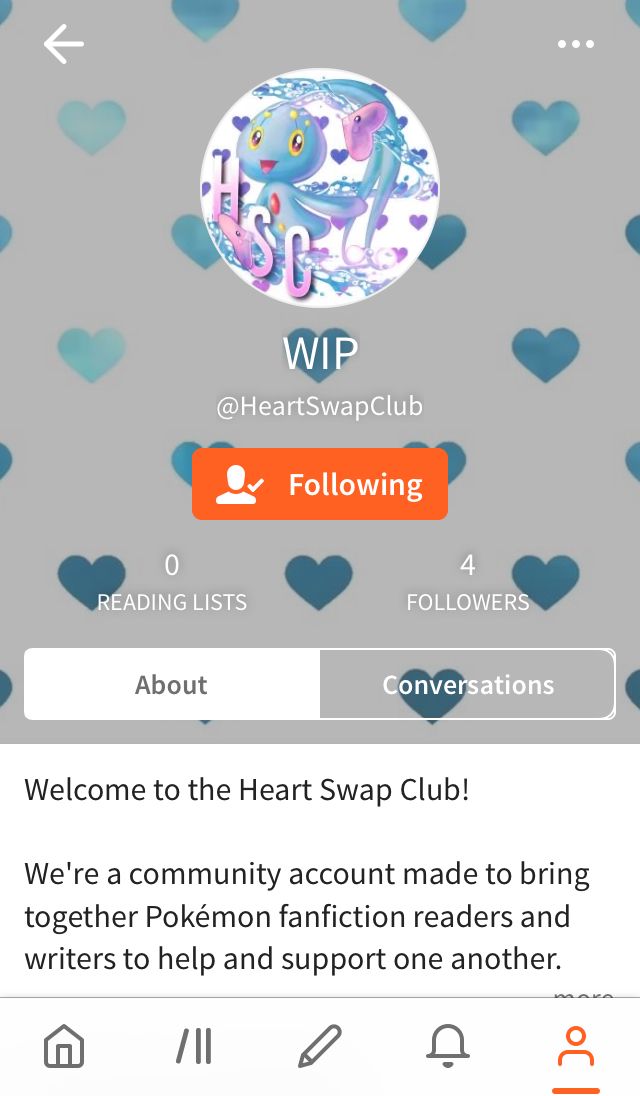
Task: Switch to the About tab
Action: (172, 685)
